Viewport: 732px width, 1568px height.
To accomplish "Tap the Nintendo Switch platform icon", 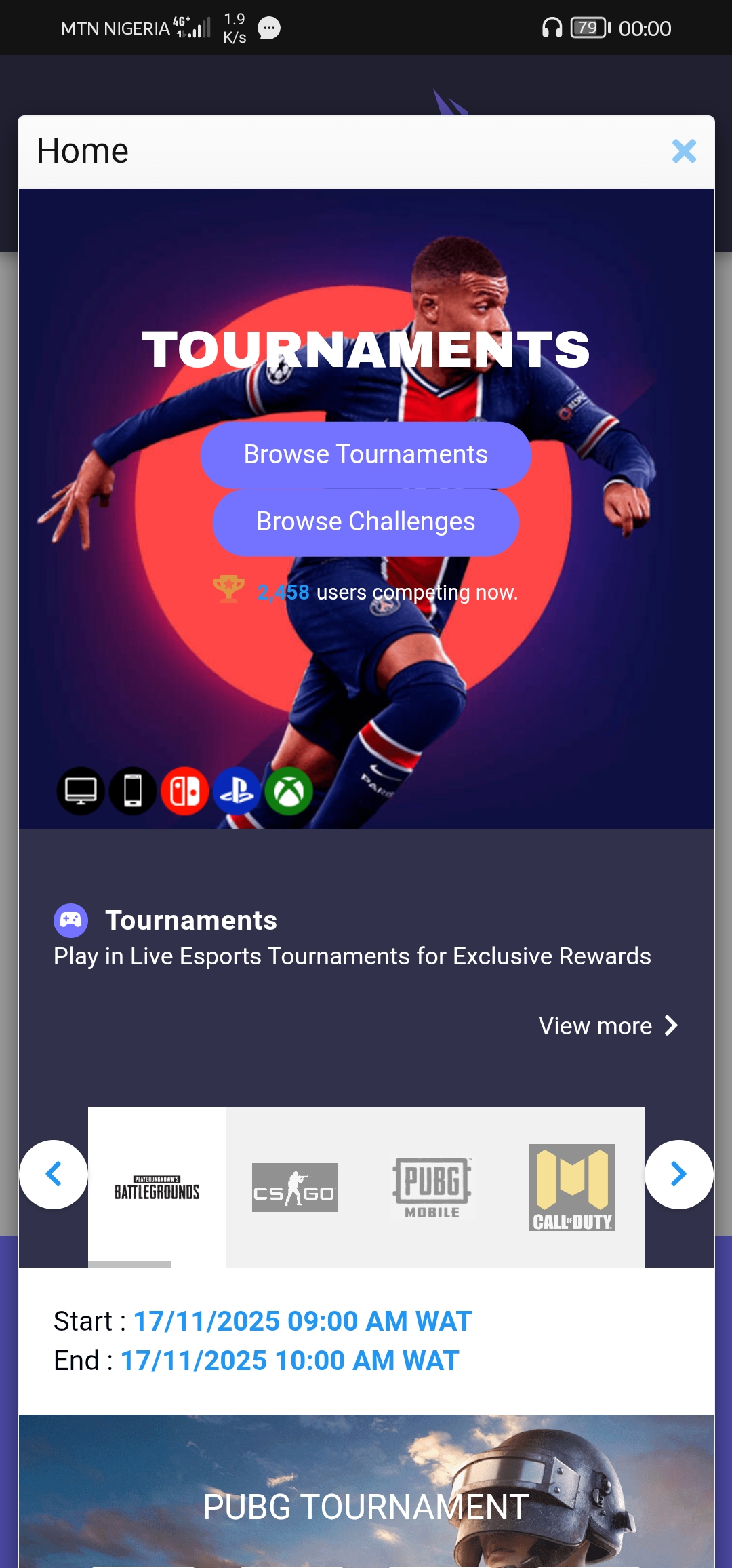I will point(184,791).
